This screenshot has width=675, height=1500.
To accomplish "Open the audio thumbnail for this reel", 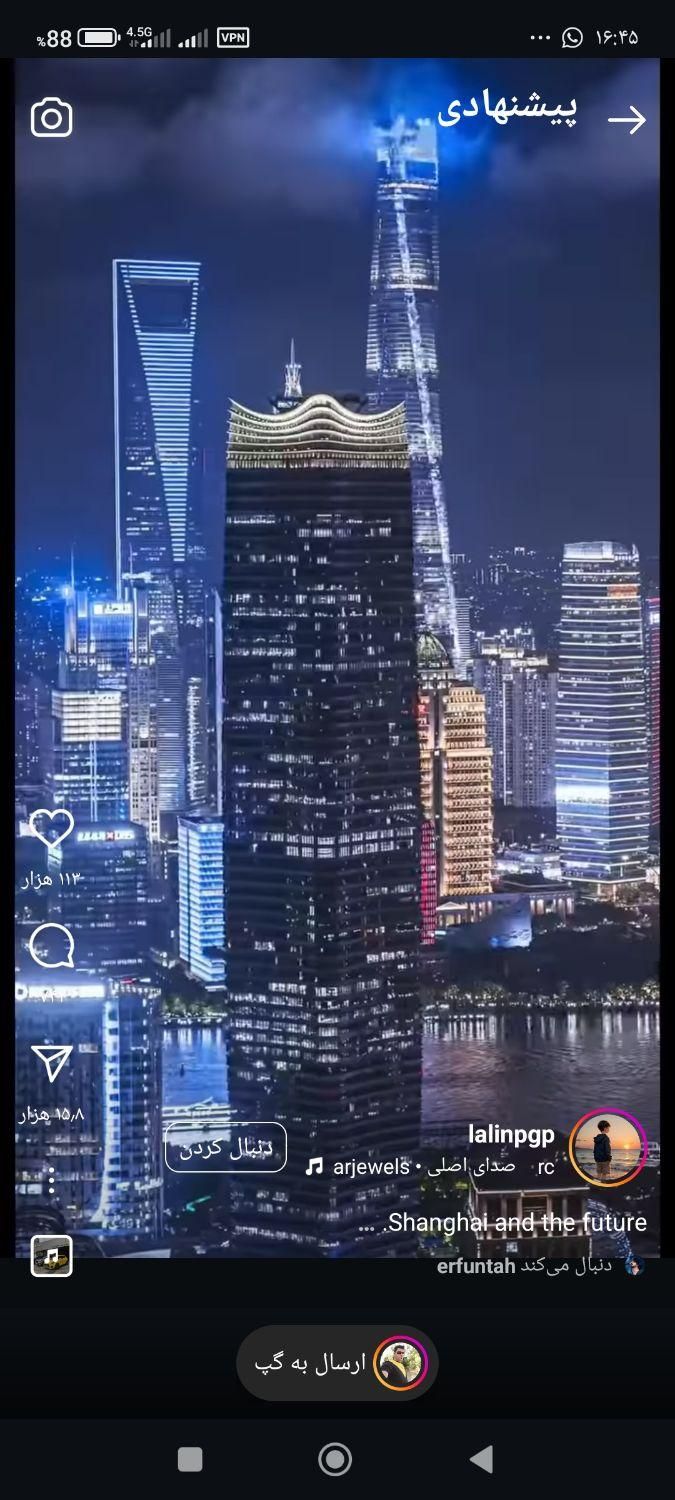I will [52, 1256].
